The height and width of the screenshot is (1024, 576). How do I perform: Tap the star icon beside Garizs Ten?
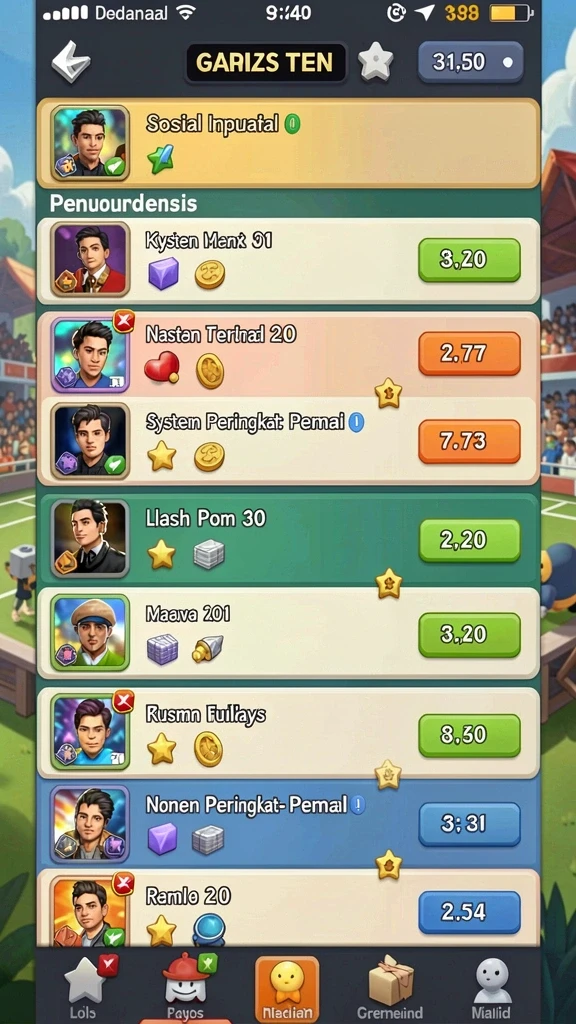[376, 63]
